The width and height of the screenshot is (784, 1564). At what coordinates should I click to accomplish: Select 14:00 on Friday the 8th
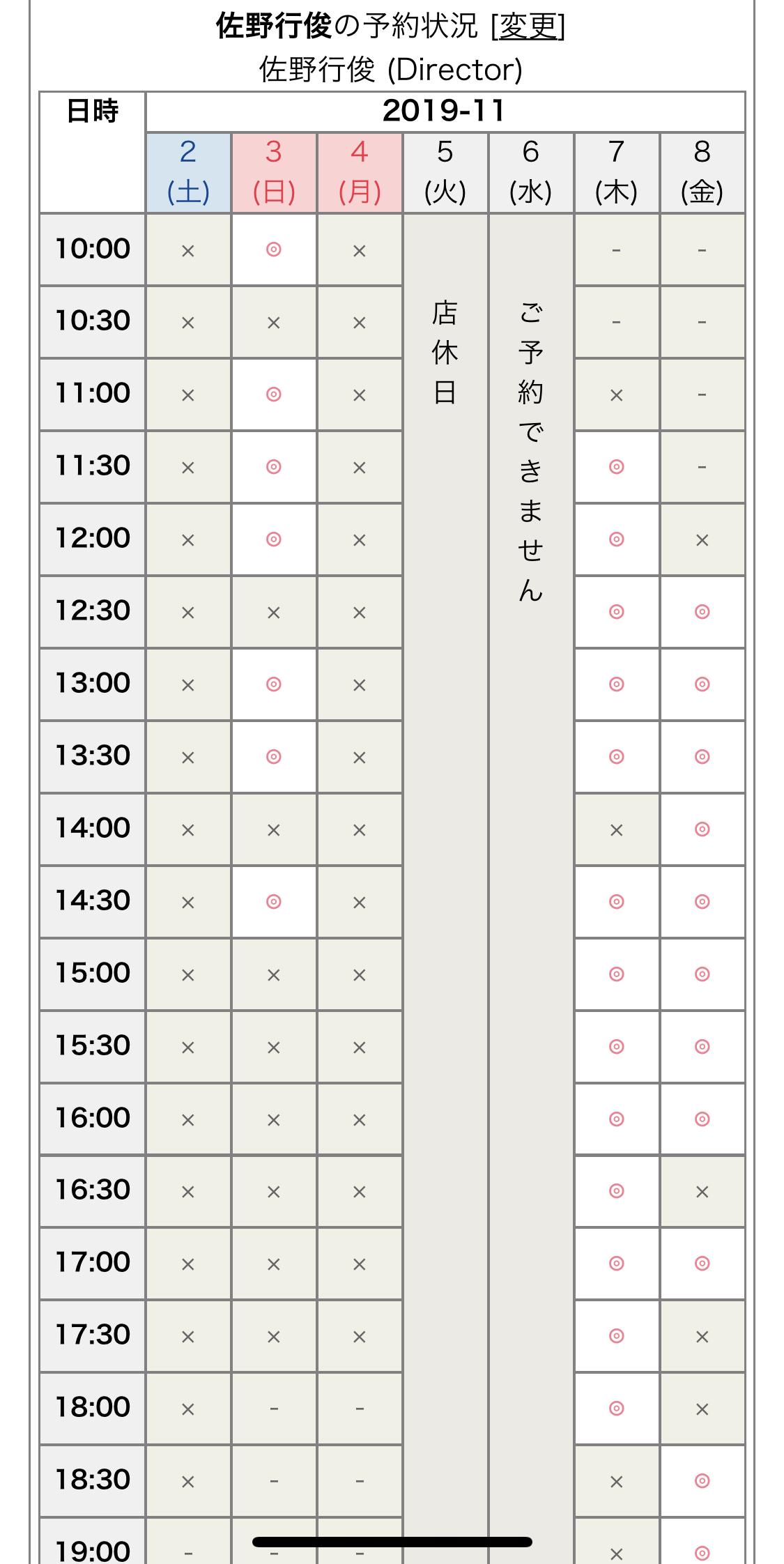coord(702,829)
